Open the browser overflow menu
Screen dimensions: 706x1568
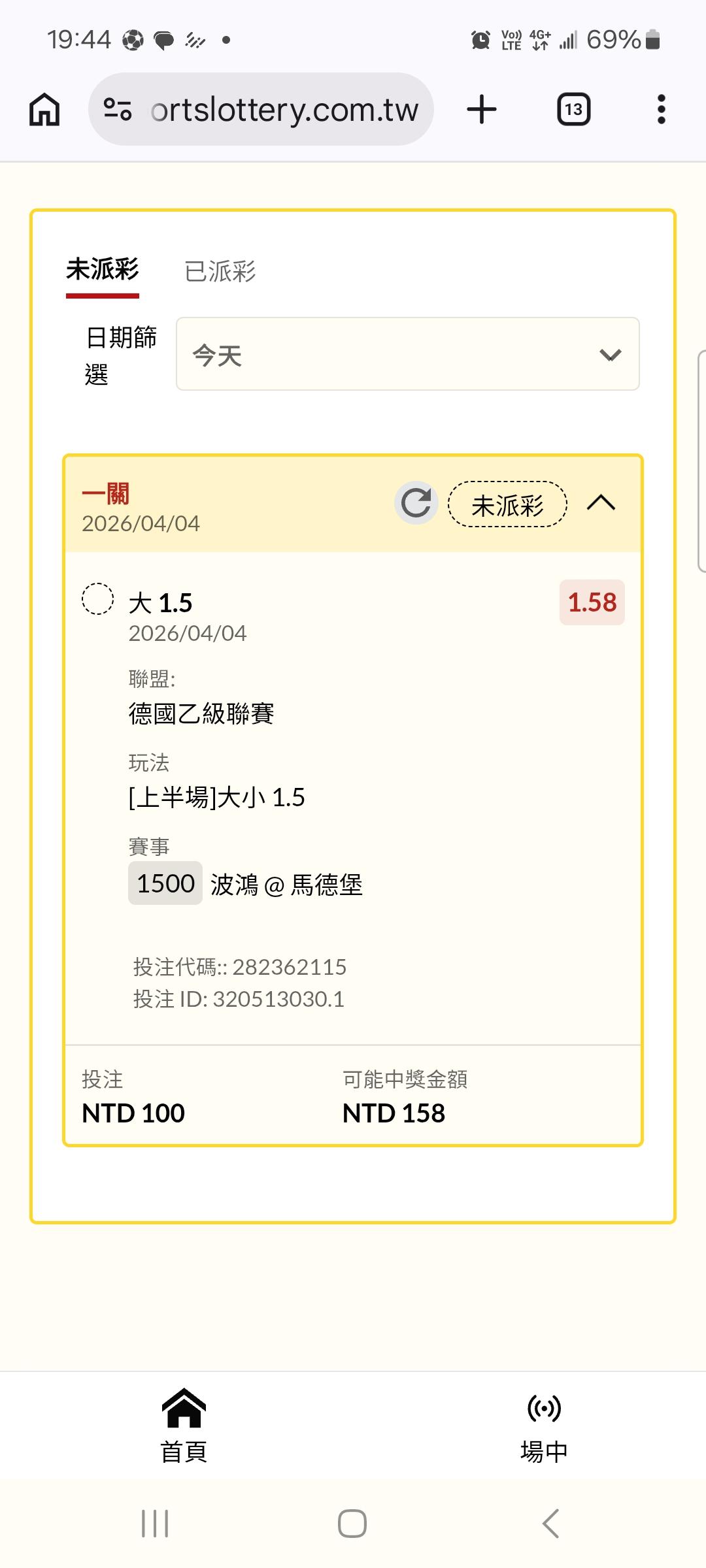(x=662, y=109)
